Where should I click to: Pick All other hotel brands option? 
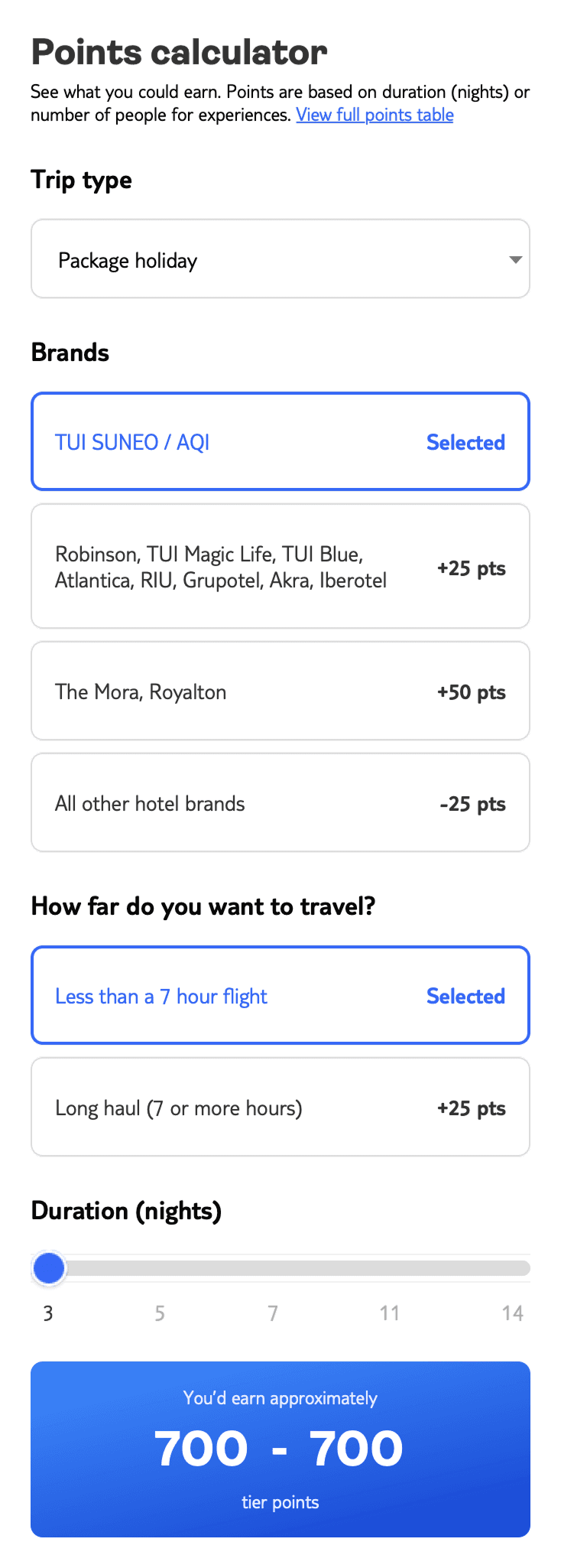(x=280, y=802)
